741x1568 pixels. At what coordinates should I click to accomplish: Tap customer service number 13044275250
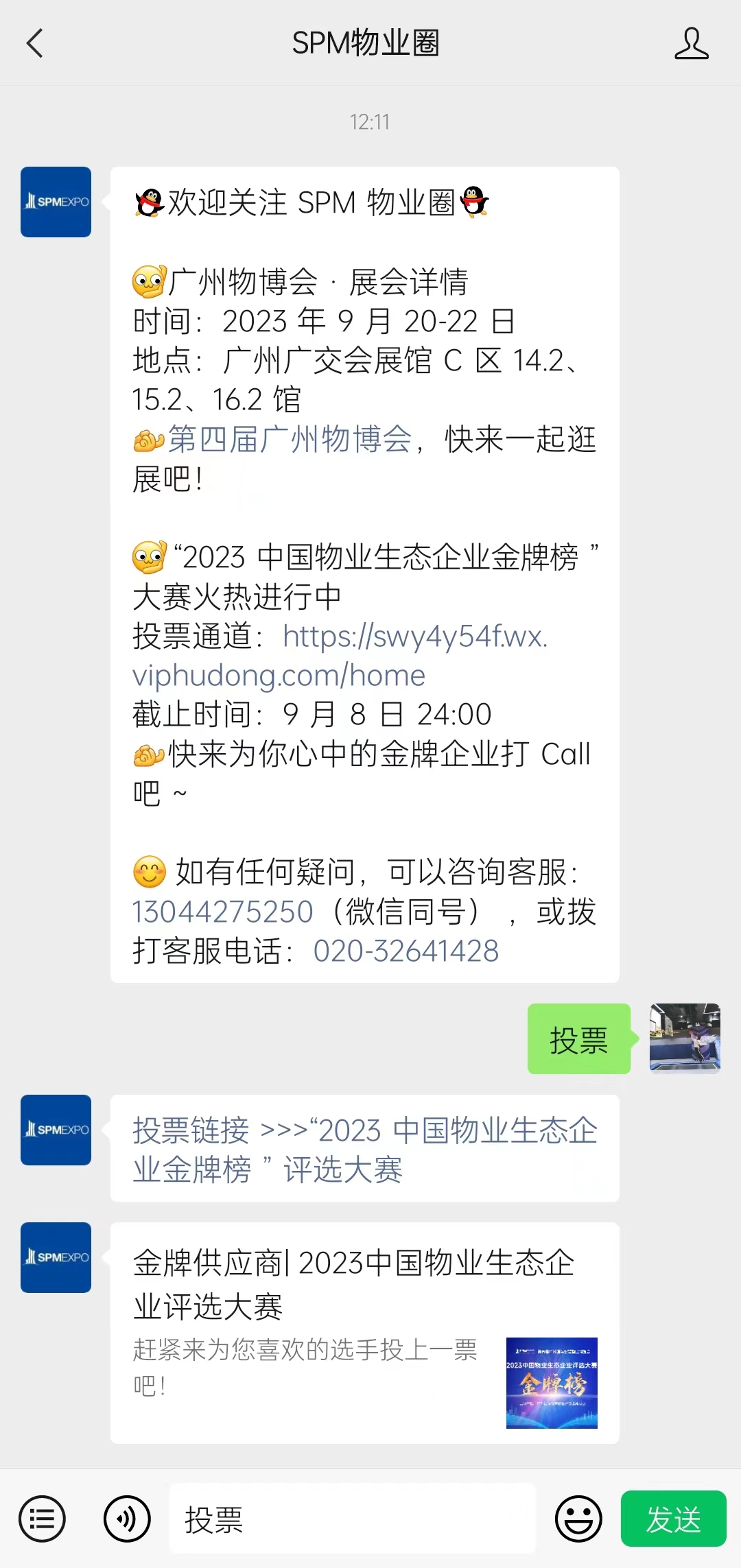pos(222,912)
